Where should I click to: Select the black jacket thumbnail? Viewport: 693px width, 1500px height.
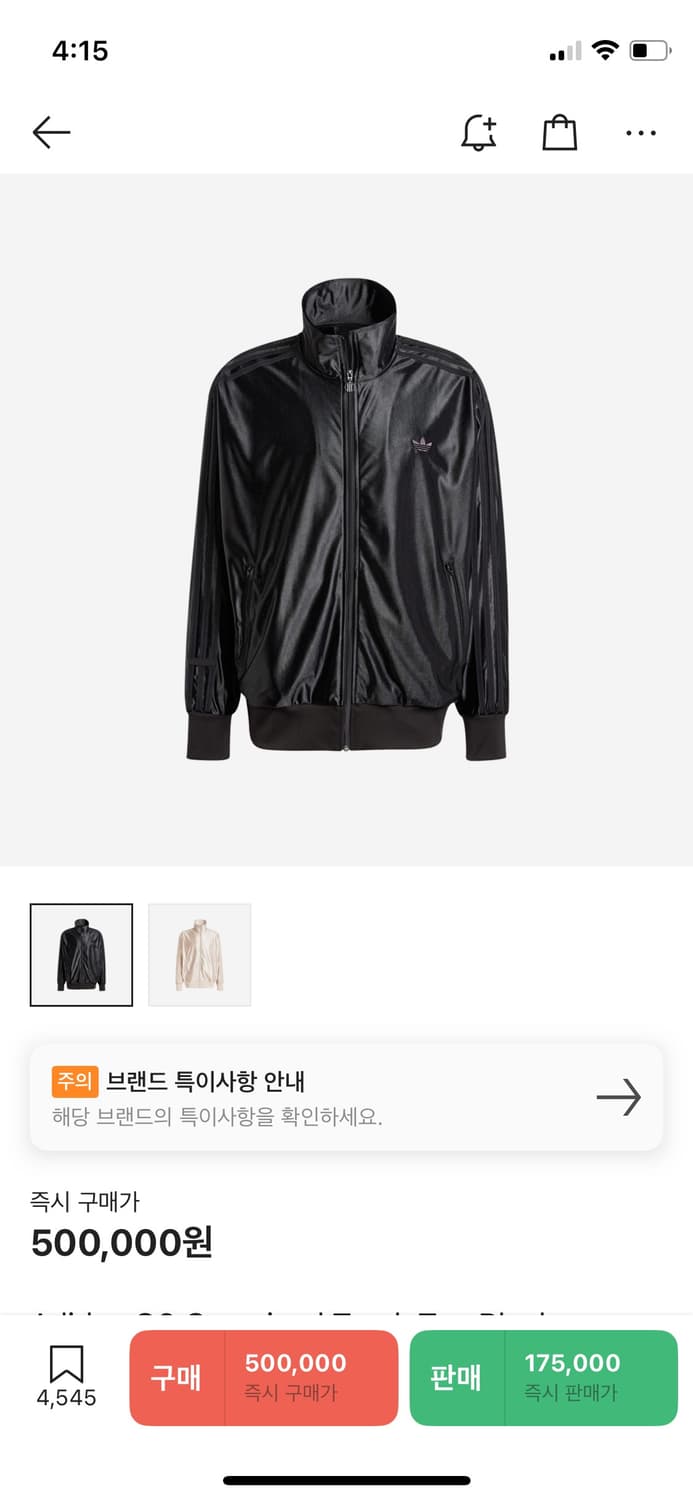81,955
